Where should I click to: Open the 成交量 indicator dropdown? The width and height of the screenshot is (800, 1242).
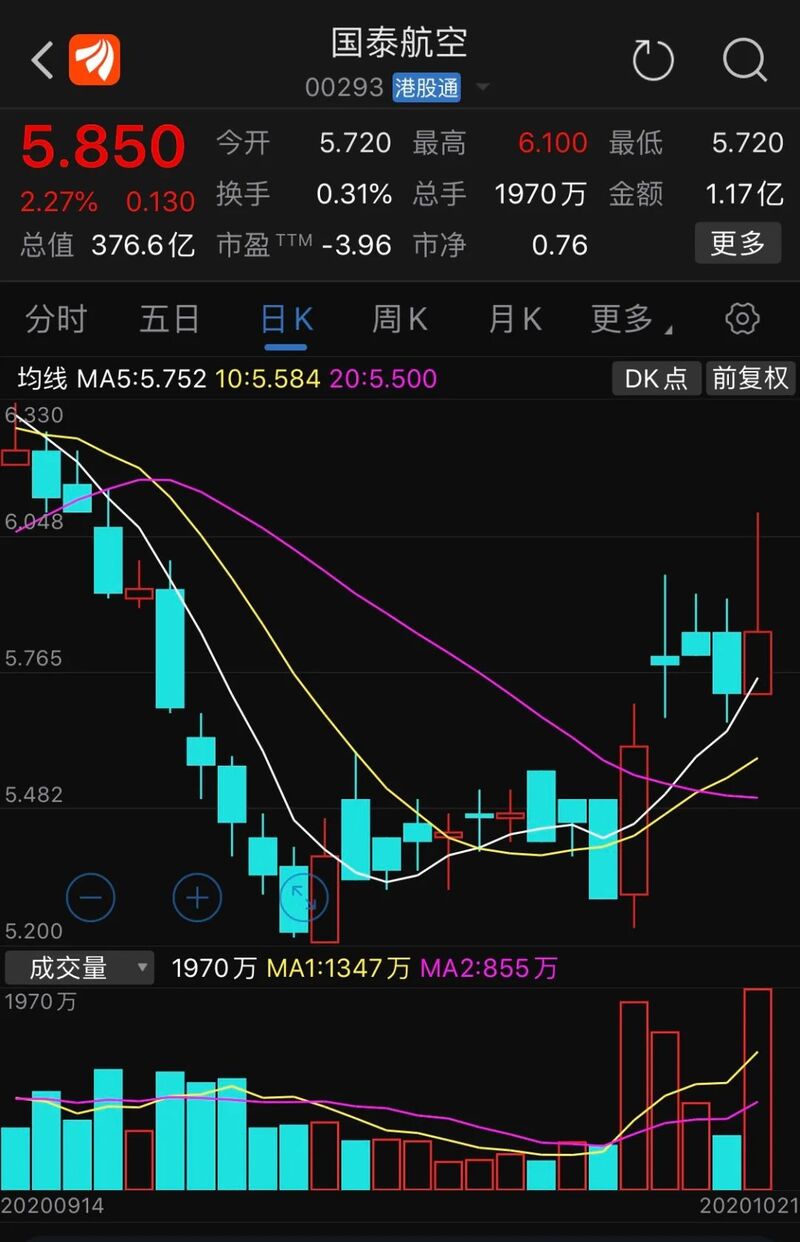pos(80,967)
